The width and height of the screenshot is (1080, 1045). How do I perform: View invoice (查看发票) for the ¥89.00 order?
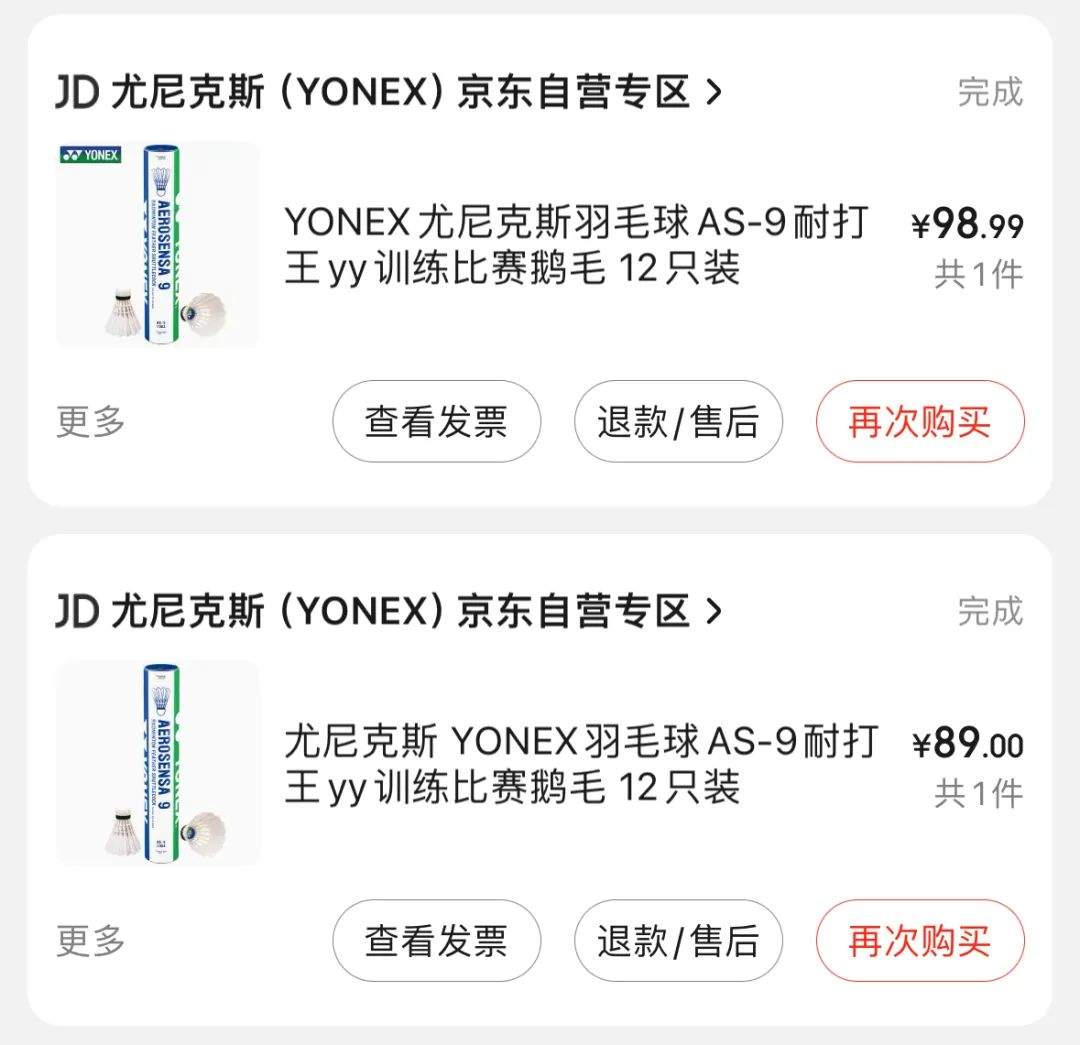[436, 941]
